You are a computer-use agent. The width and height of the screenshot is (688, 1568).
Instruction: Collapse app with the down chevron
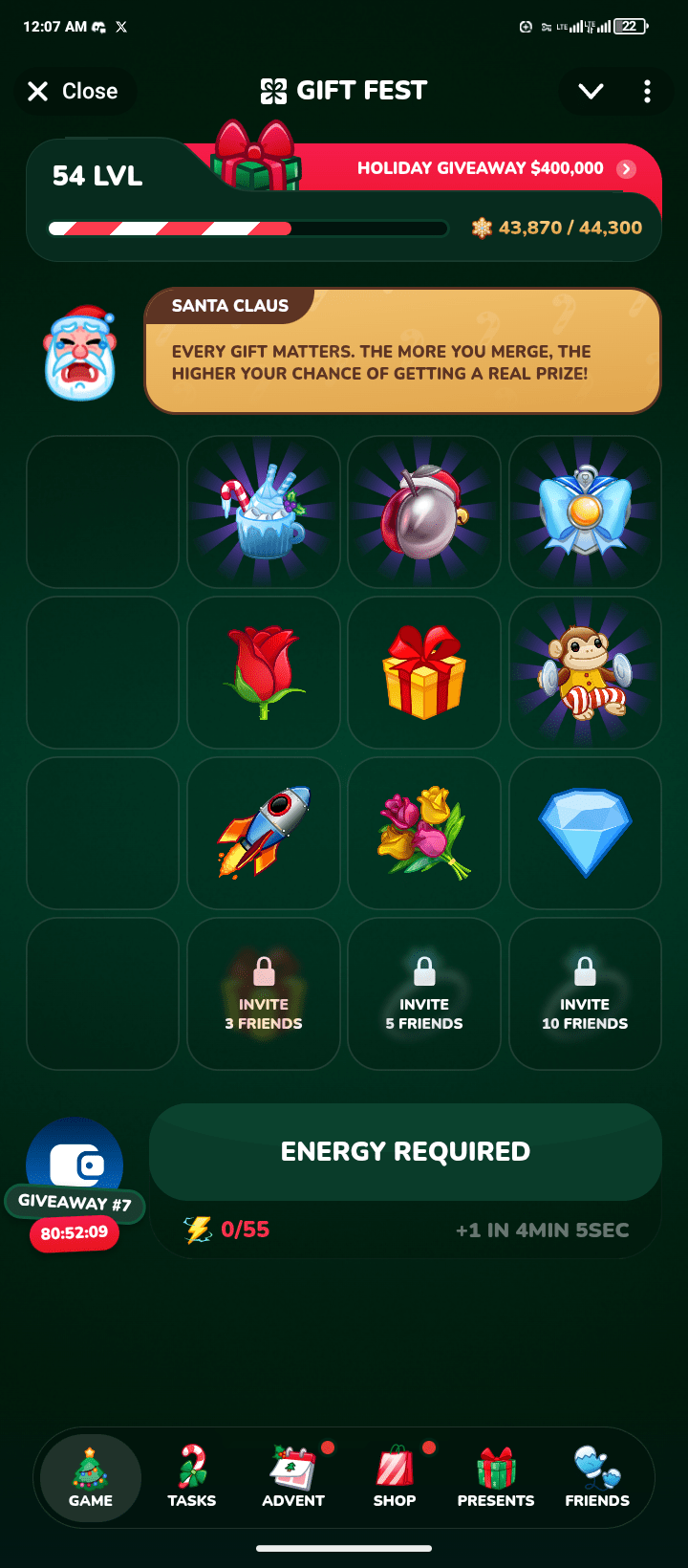tap(591, 91)
